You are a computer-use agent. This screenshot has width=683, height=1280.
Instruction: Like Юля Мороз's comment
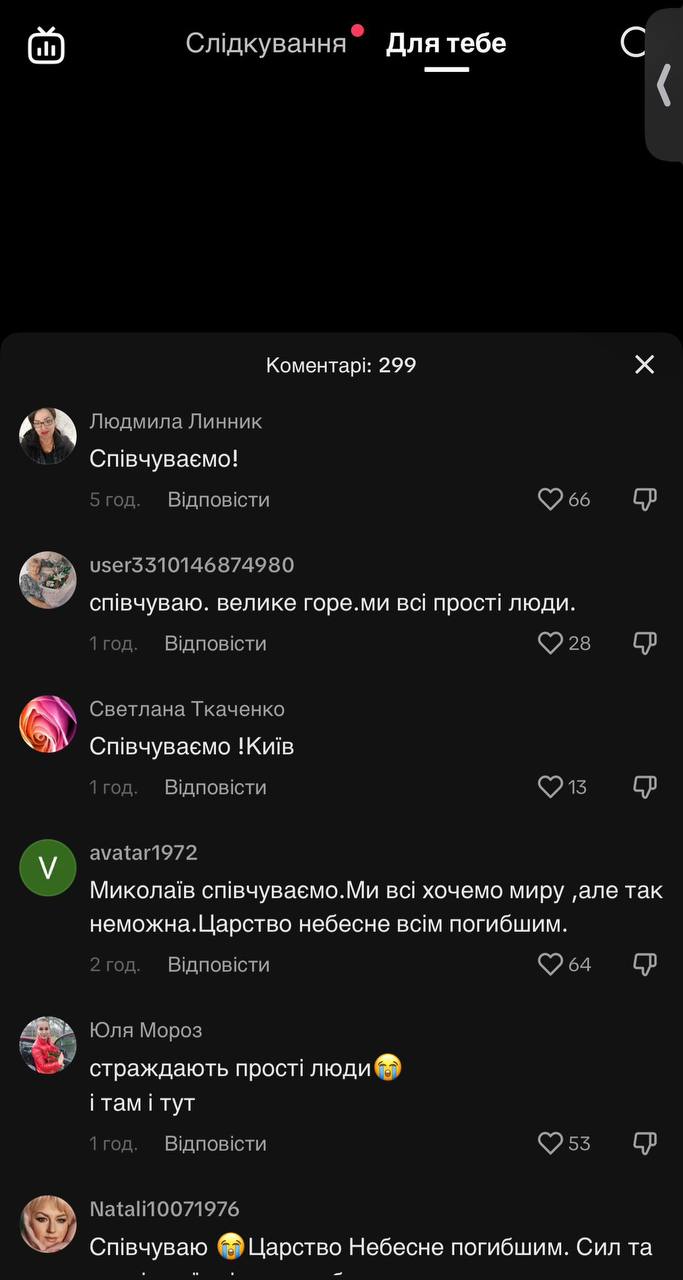coord(550,1143)
